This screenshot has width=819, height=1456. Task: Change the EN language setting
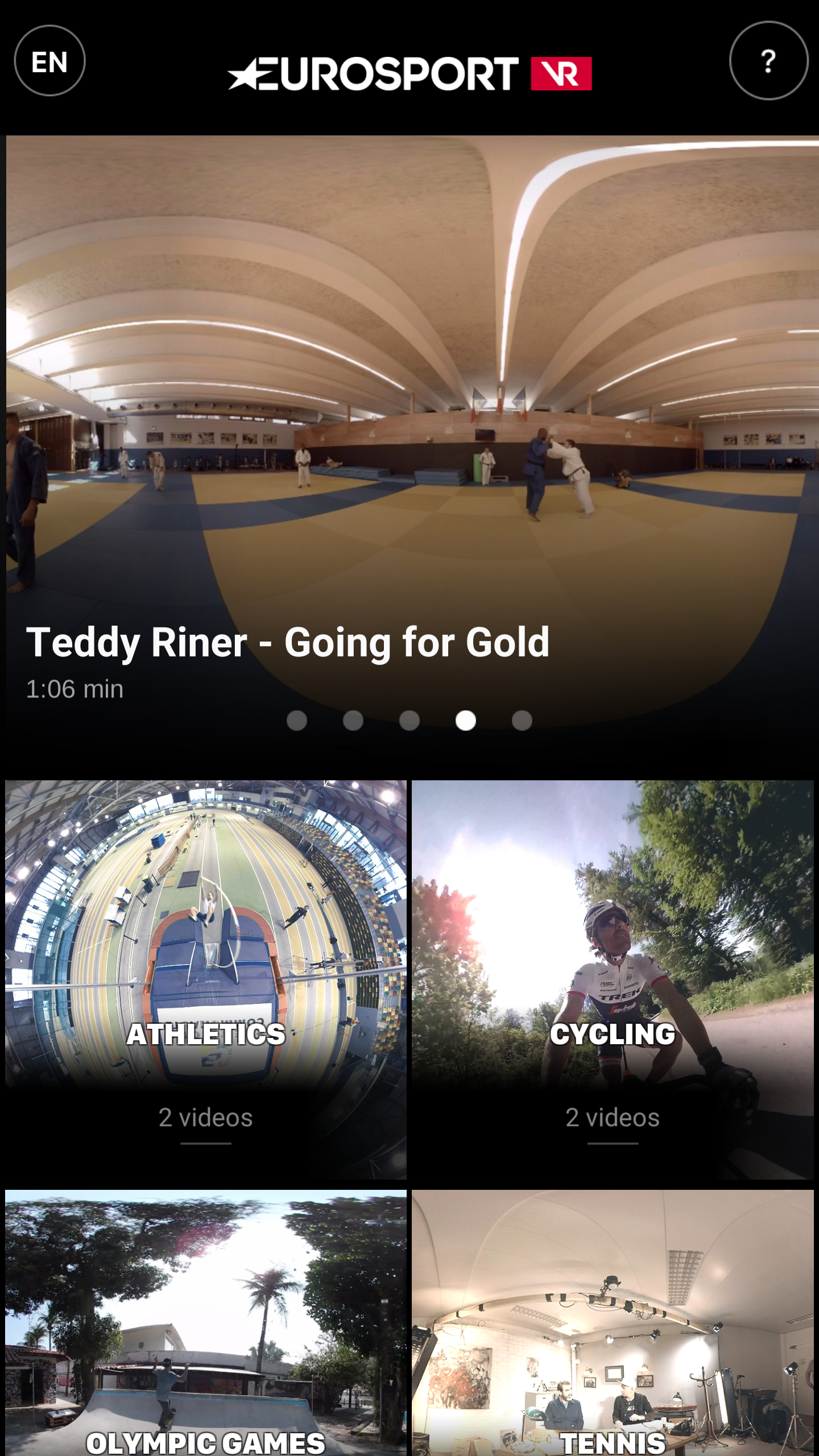[x=49, y=61]
